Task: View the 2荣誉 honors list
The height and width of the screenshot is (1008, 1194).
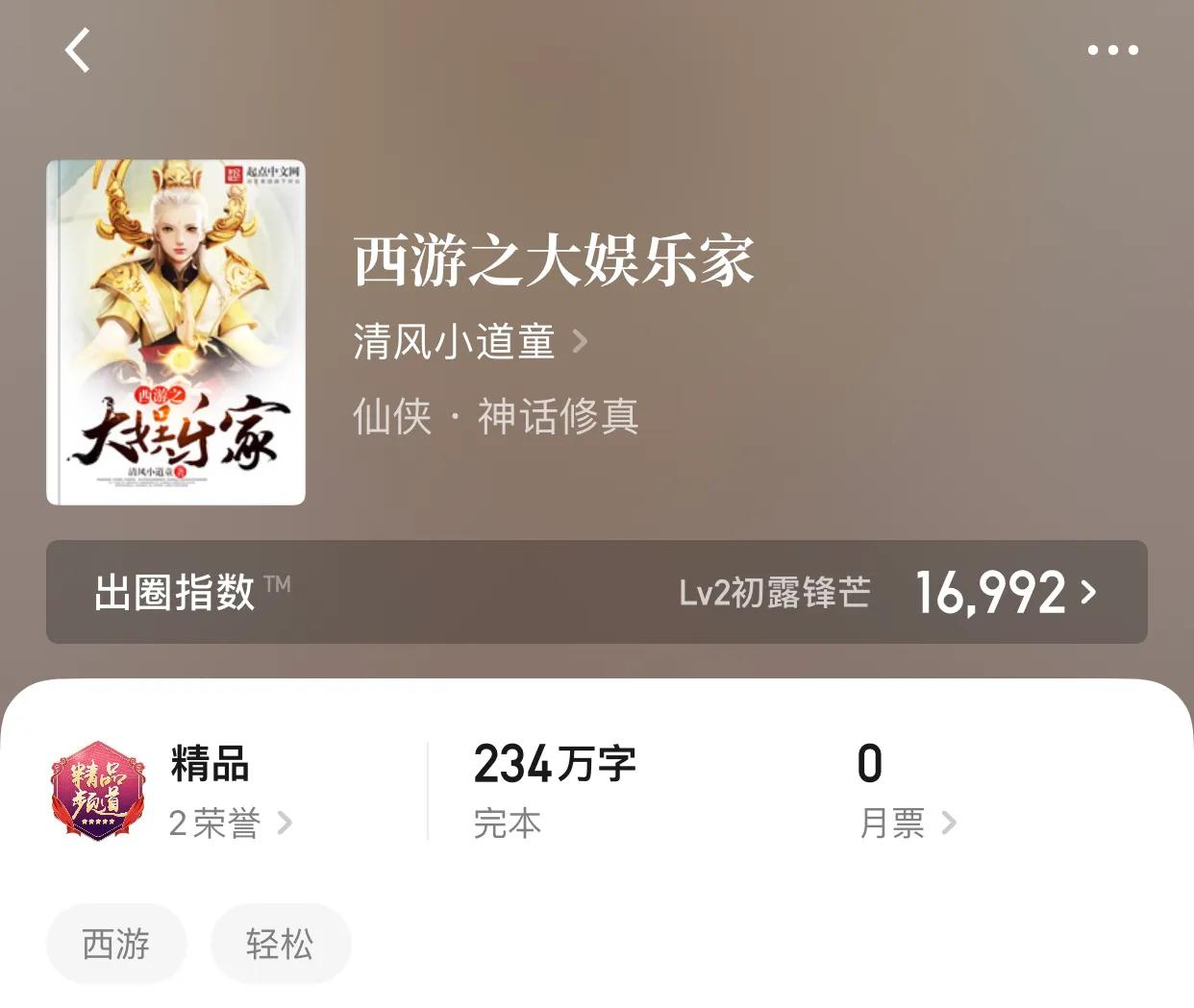Action: pos(229,824)
